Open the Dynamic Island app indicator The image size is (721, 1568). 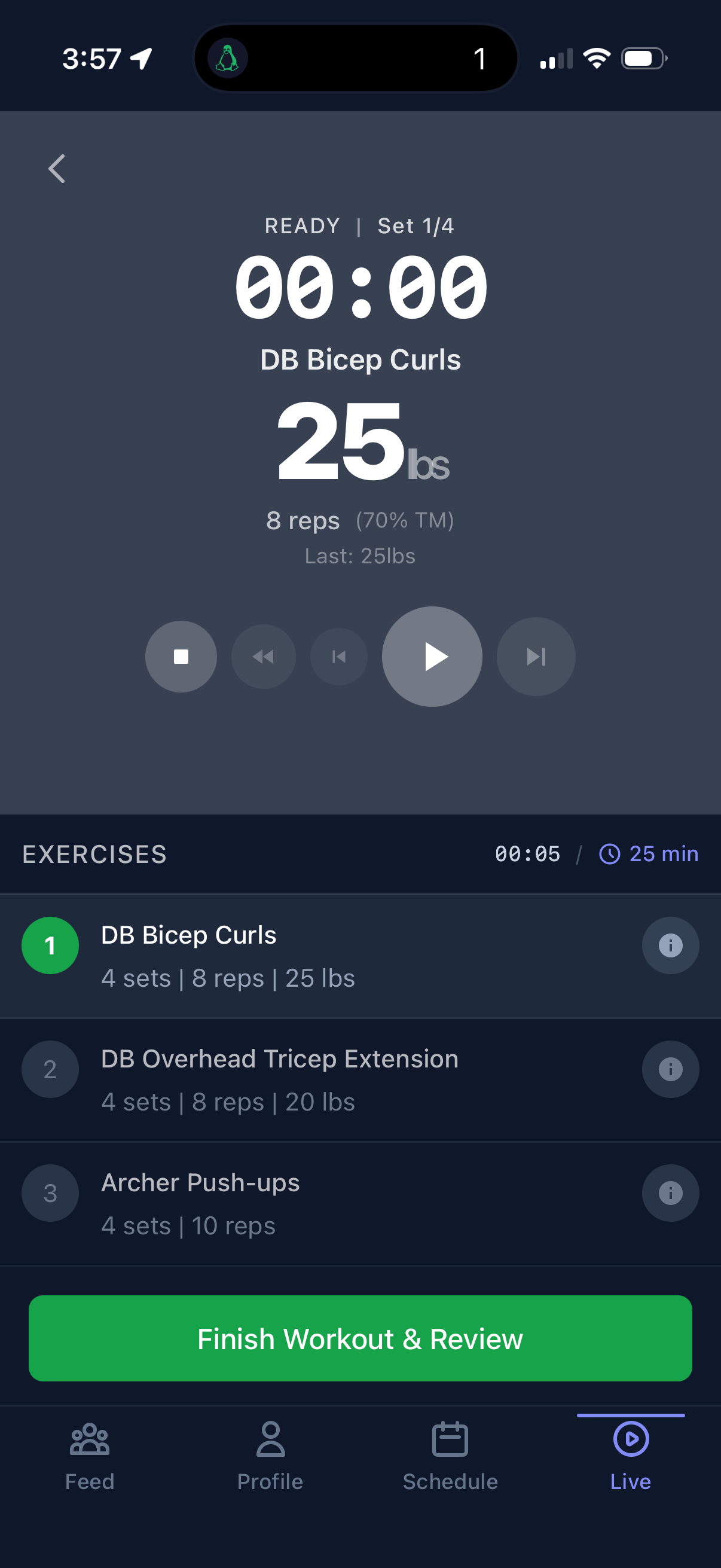pos(228,57)
